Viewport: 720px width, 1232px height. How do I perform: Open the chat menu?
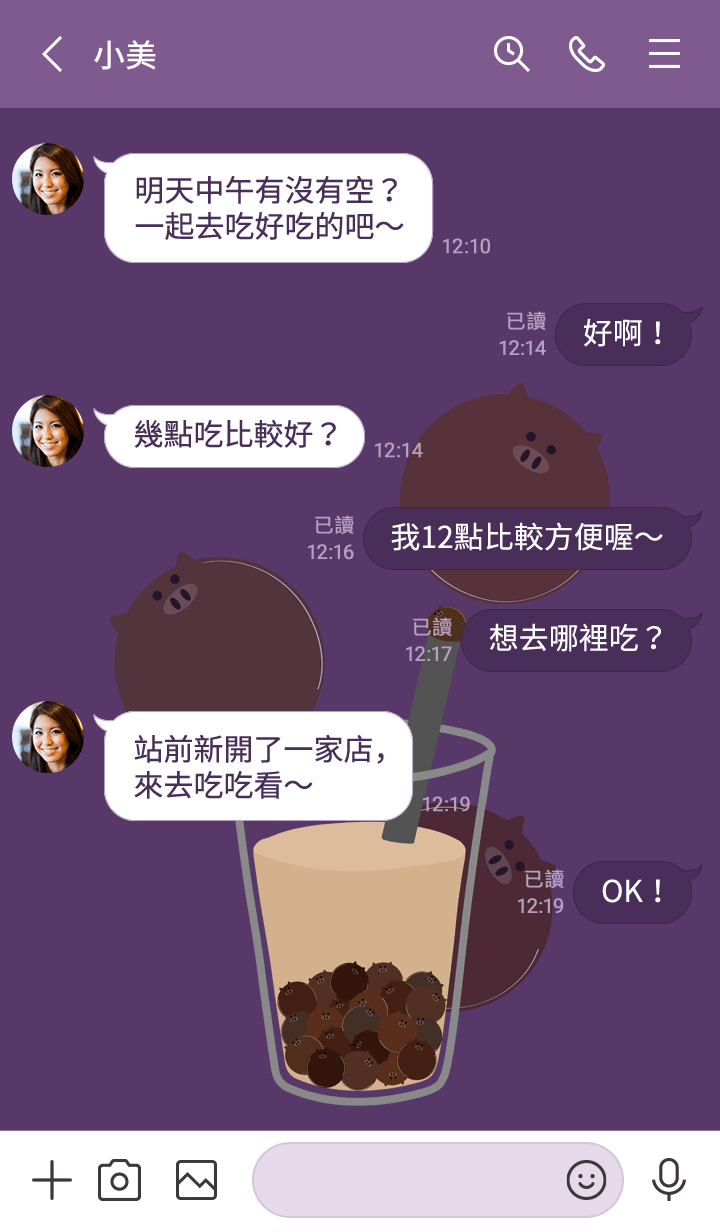pyautogui.click(x=664, y=54)
